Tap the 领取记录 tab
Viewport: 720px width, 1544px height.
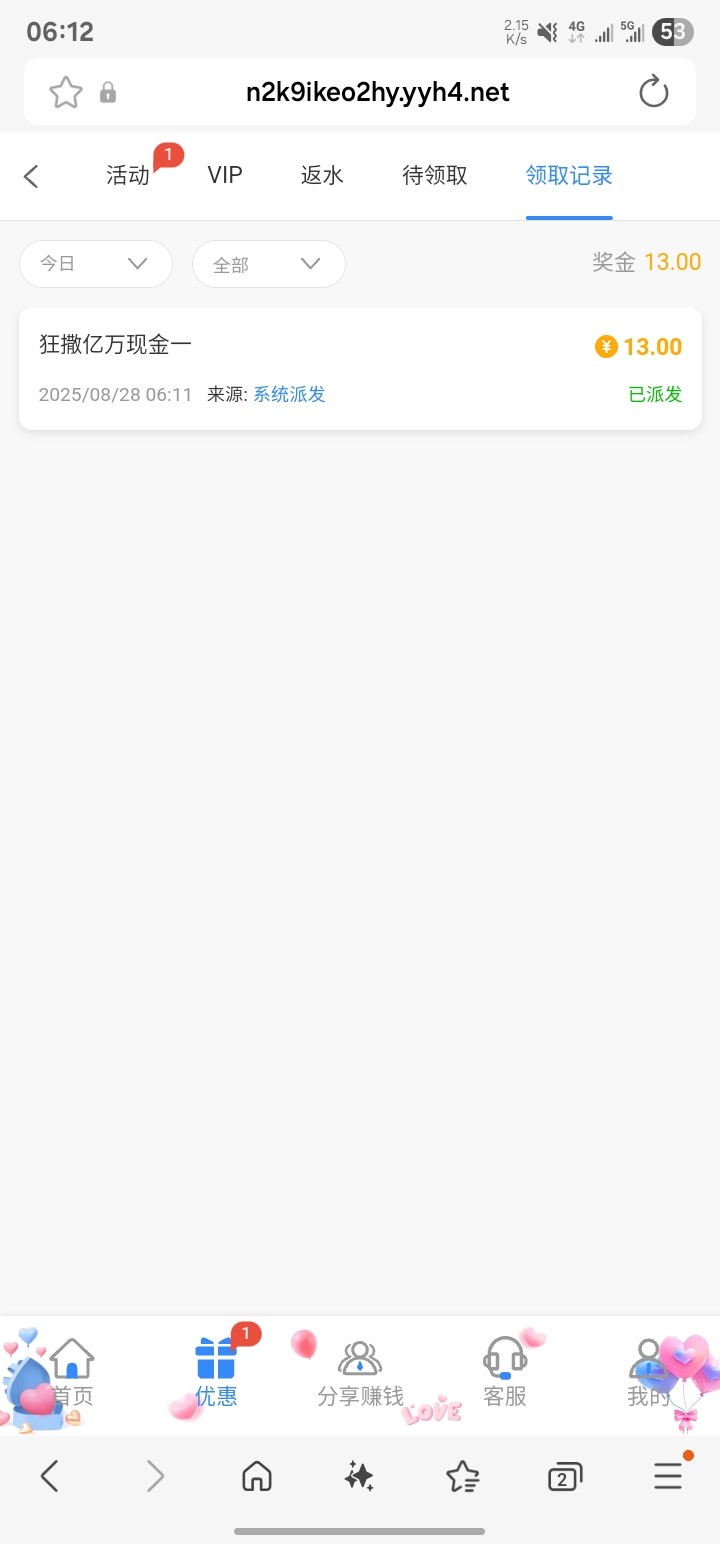pyautogui.click(x=569, y=176)
